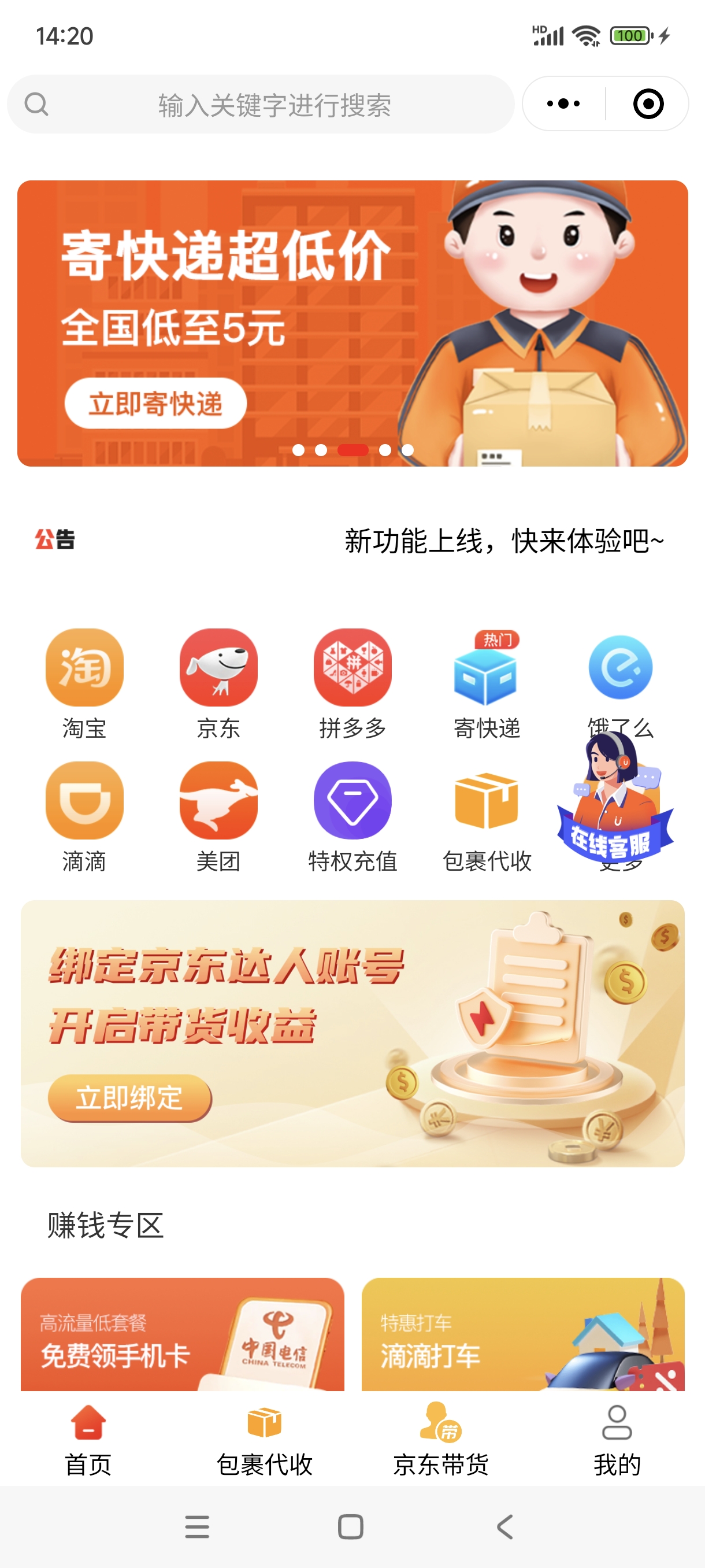The width and height of the screenshot is (705, 1568).
Task: Open the mini program more-options menu
Action: (563, 104)
